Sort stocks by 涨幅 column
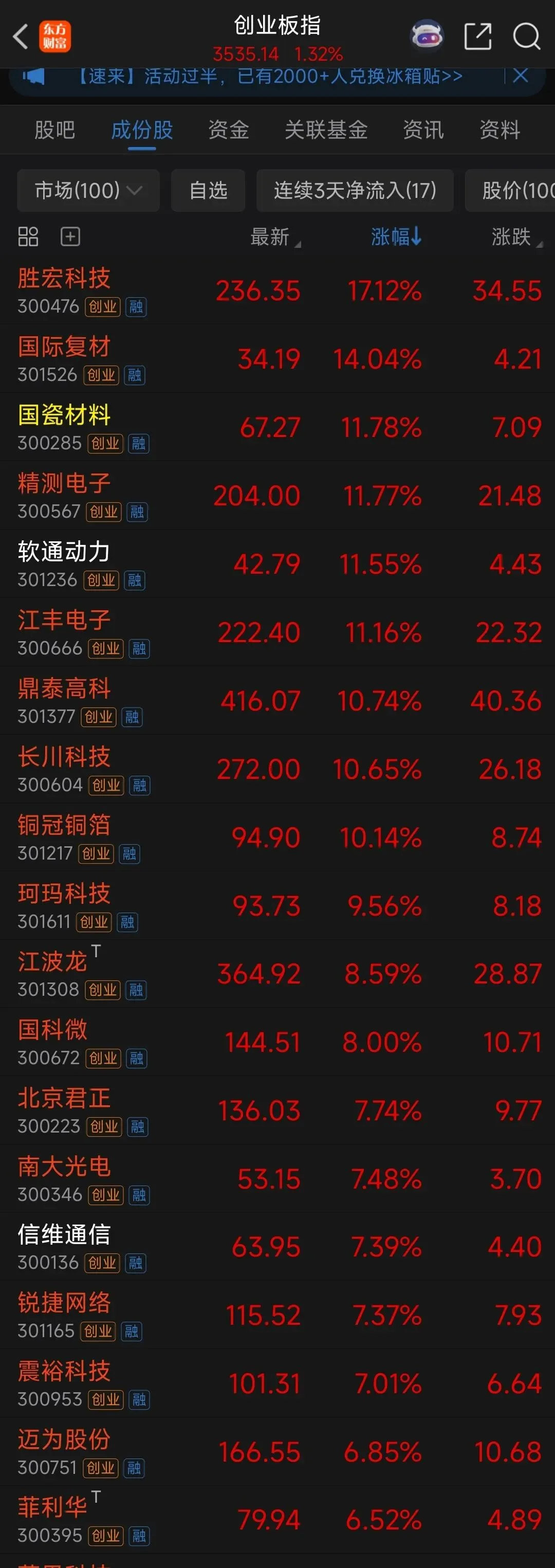Screen dimensions: 555x1568 tap(396, 236)
